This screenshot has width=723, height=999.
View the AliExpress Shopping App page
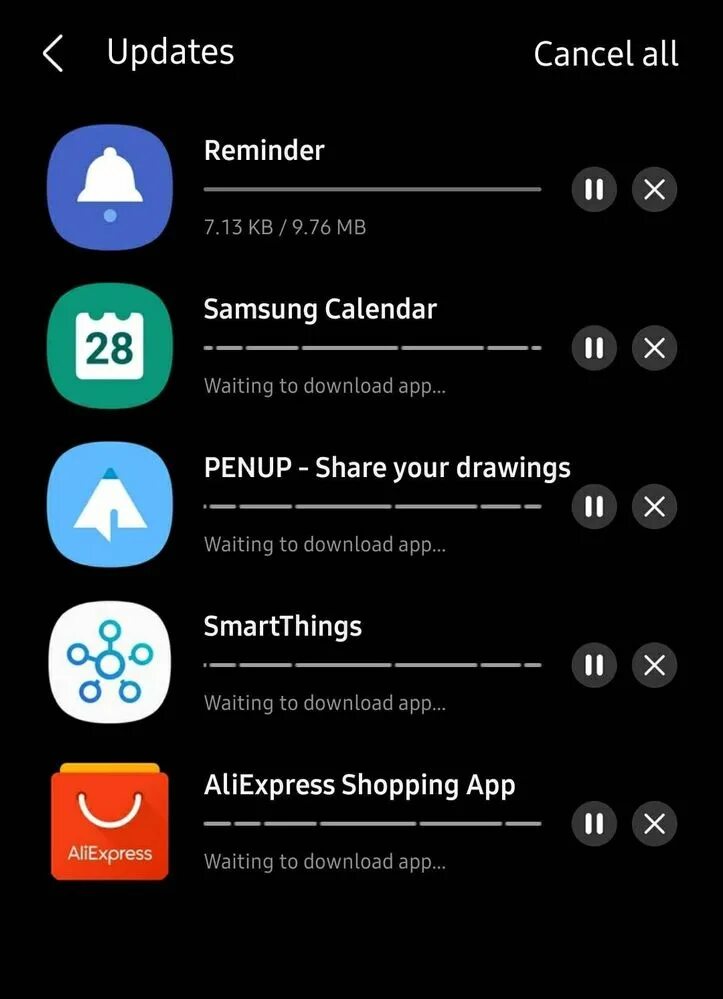coord(110,822)
